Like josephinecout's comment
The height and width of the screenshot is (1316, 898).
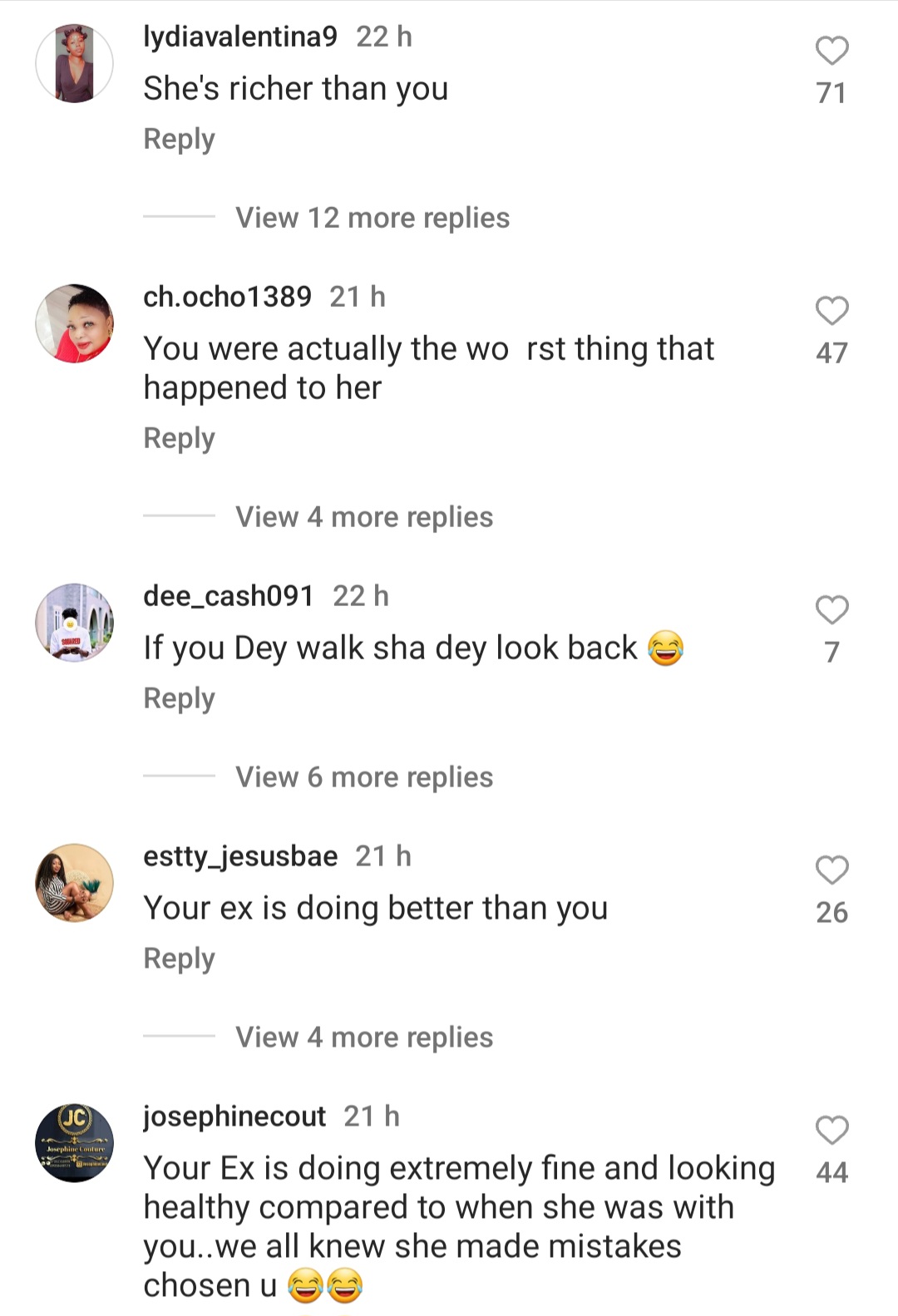pos(831,1131)
